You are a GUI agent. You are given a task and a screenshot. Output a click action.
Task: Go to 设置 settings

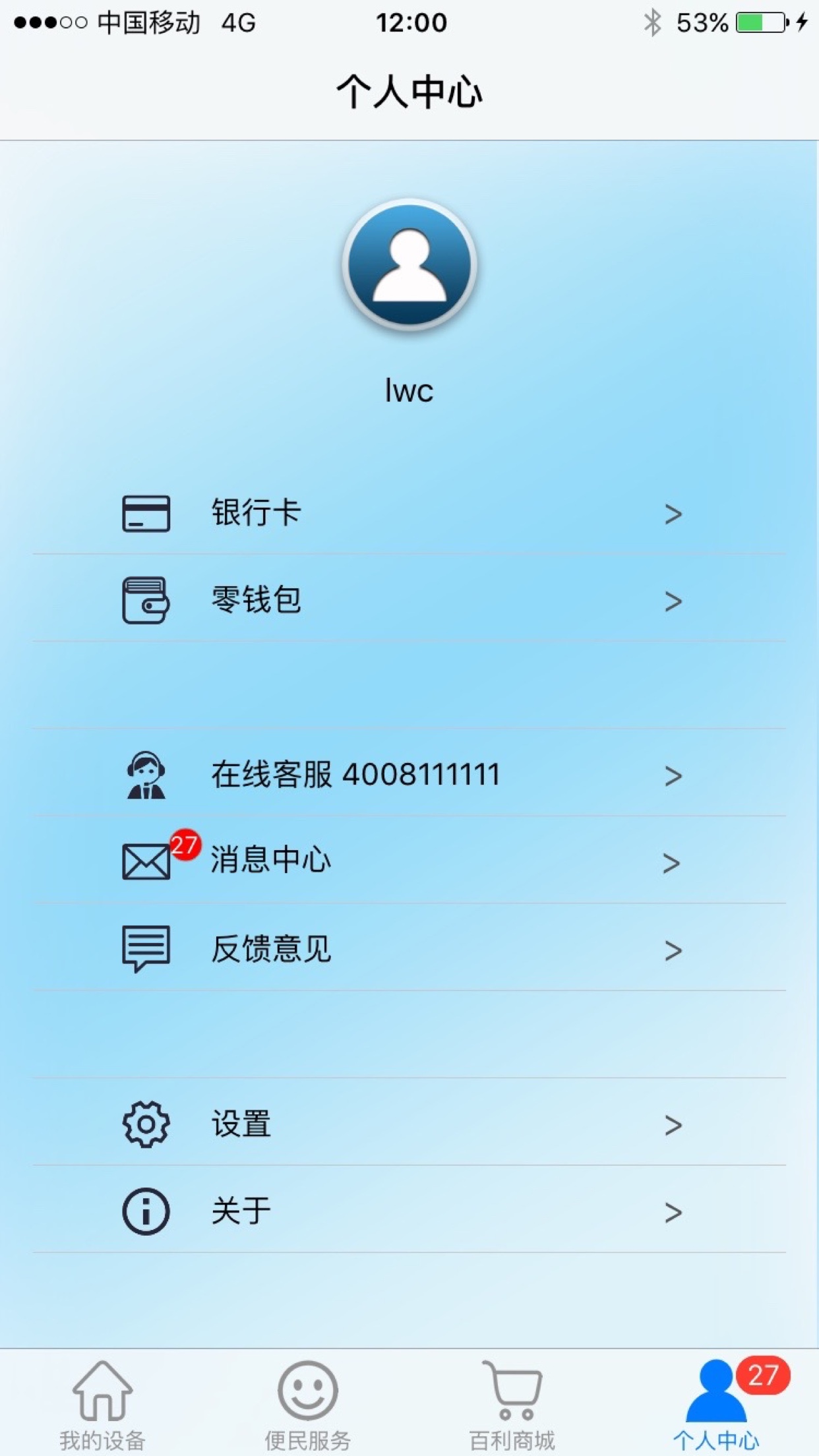(409, 1124)
